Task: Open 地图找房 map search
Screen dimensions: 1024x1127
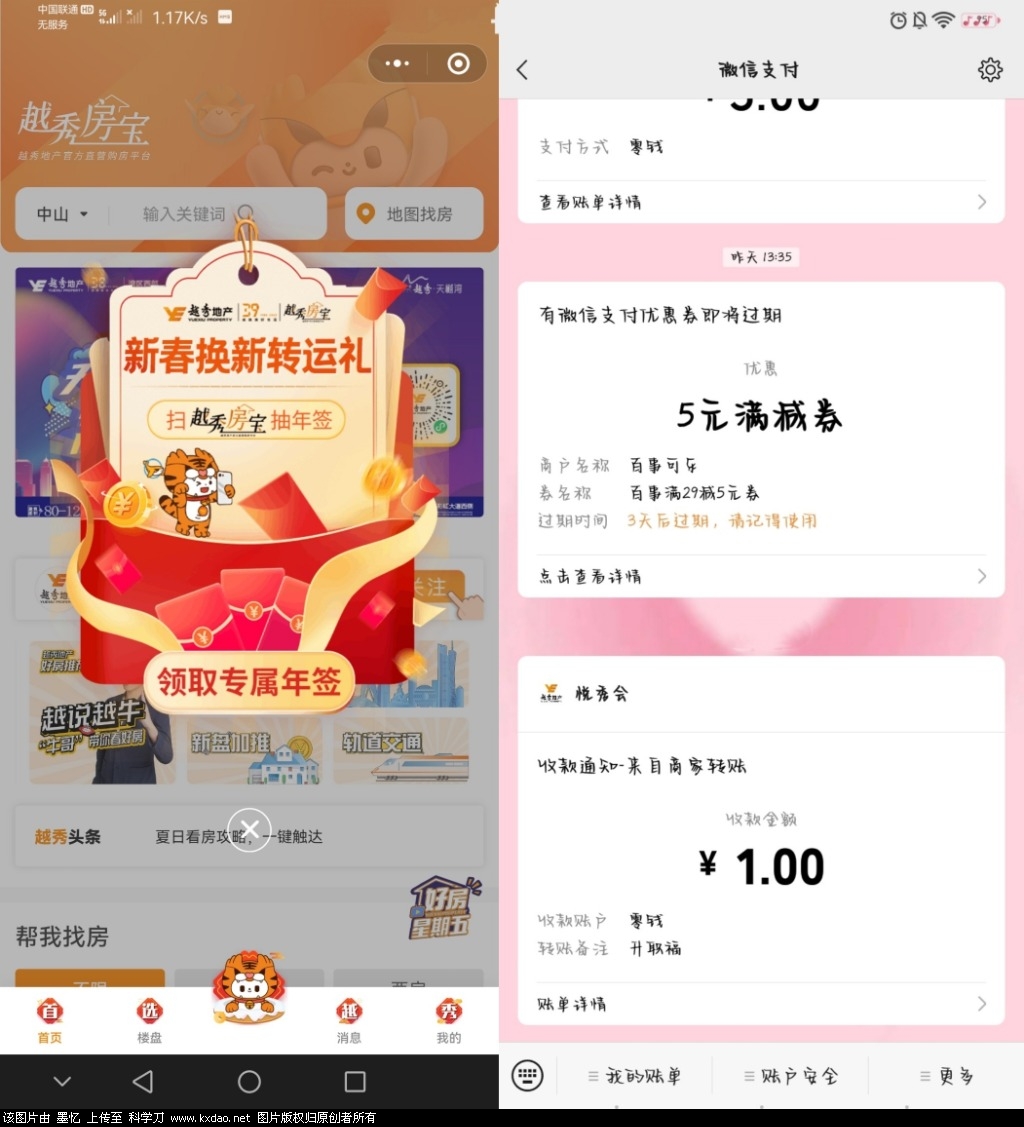Action: (x=414, y=214)
